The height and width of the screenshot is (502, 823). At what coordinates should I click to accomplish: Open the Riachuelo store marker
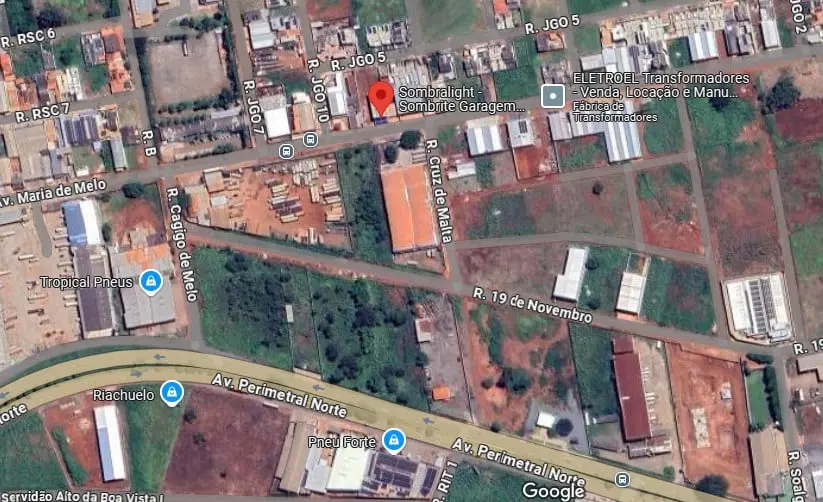point(173,394)
